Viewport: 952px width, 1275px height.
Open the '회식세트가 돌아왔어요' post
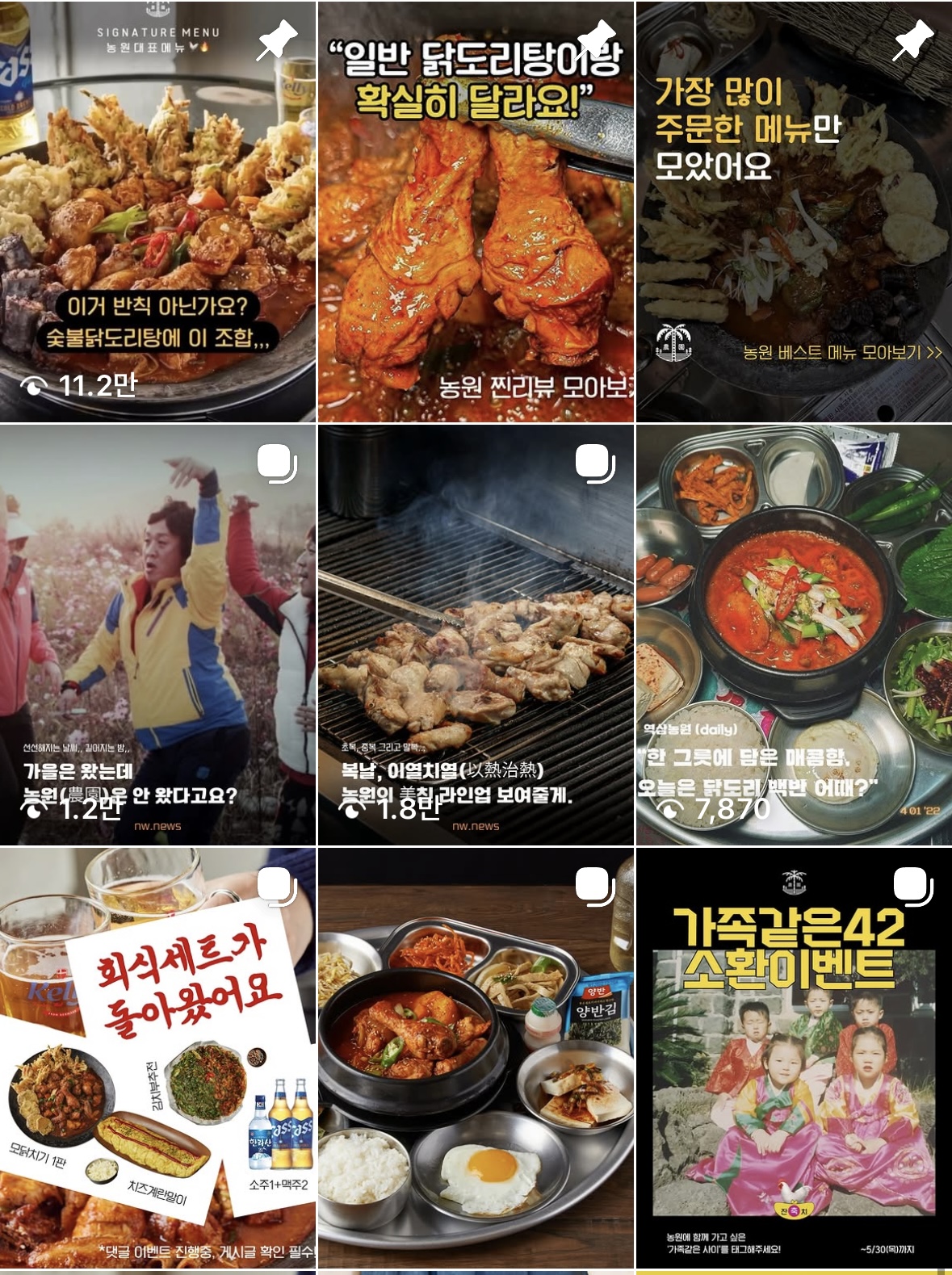coord(157,1058)
